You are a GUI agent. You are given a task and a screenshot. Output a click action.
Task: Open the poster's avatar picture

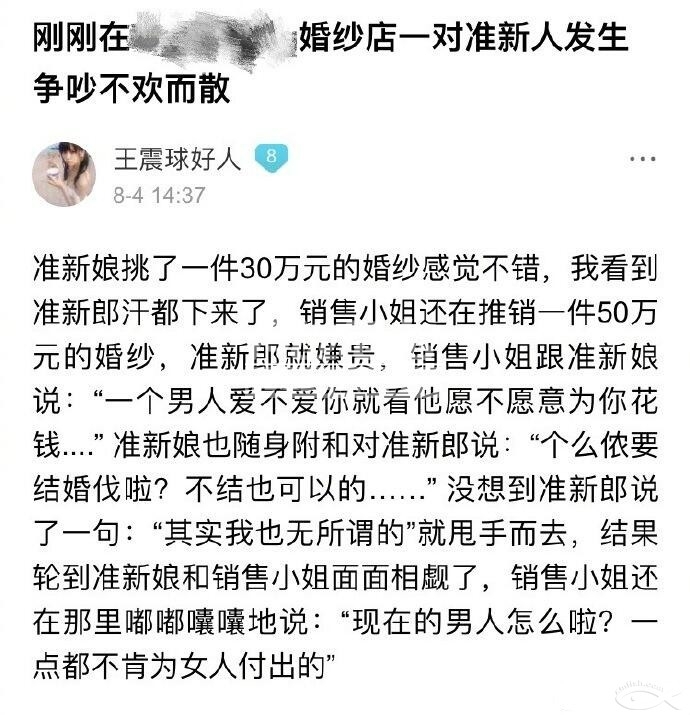tap(65, 174)
